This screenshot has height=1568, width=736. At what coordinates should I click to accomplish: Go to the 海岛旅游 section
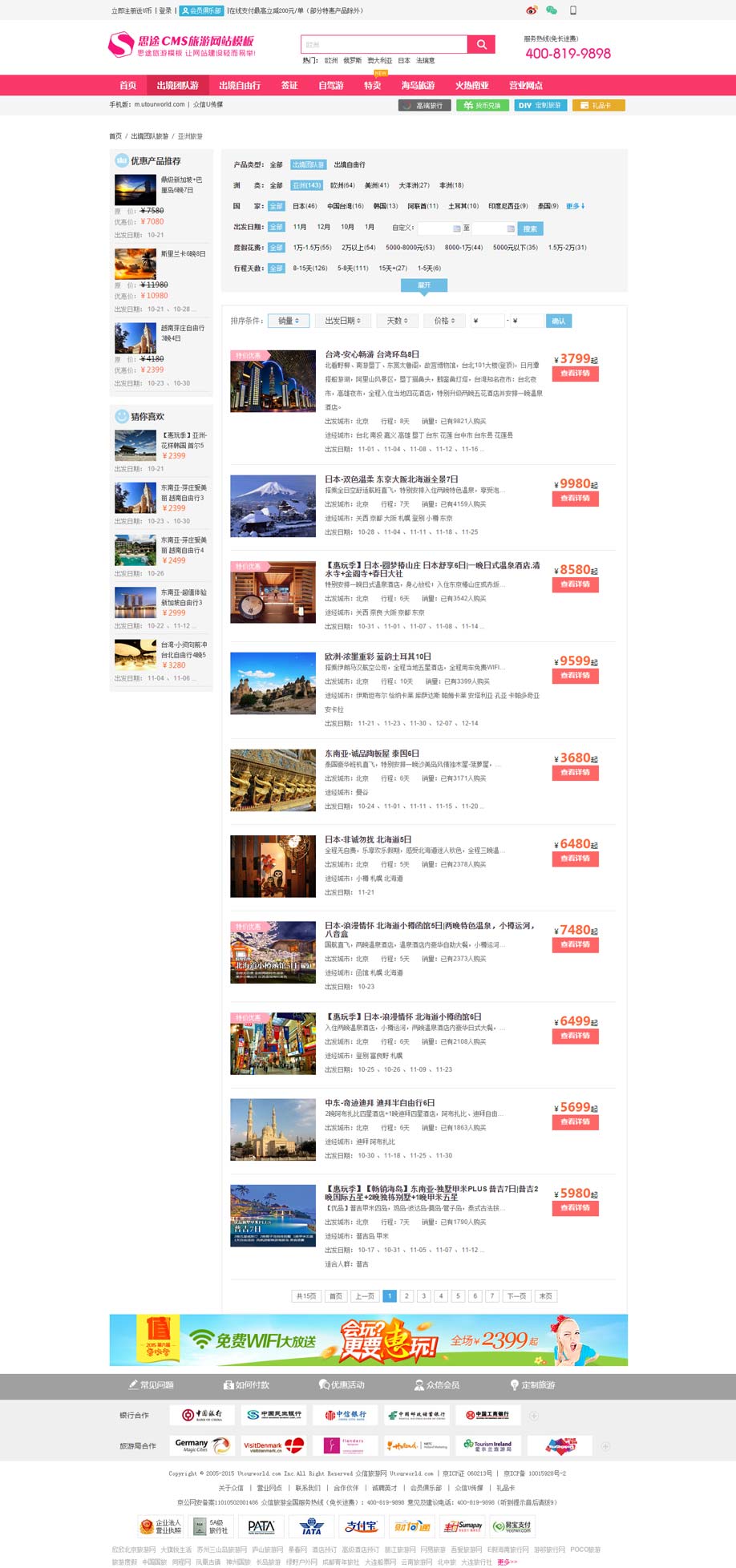(x=418, y=85)
